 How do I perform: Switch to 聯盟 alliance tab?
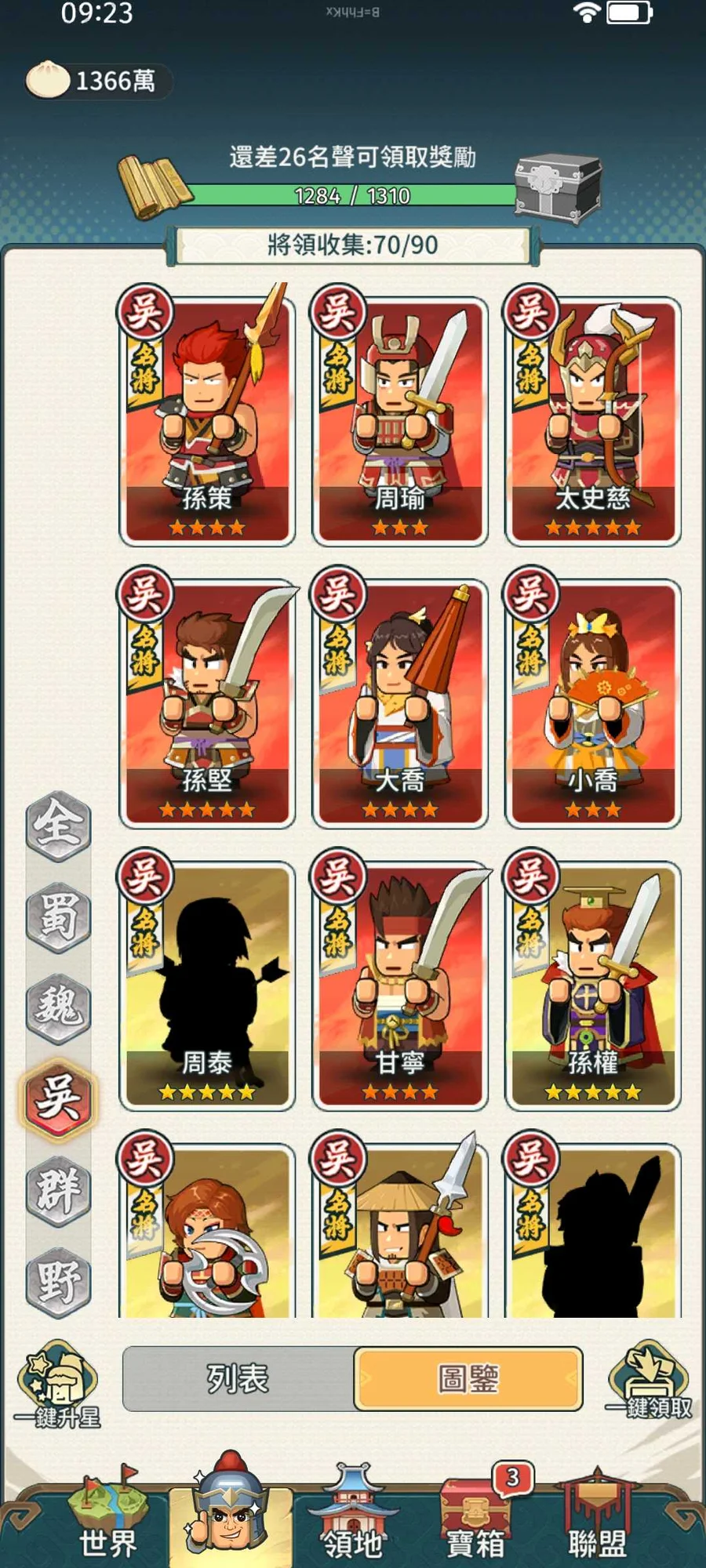[x=598, y=1517]
